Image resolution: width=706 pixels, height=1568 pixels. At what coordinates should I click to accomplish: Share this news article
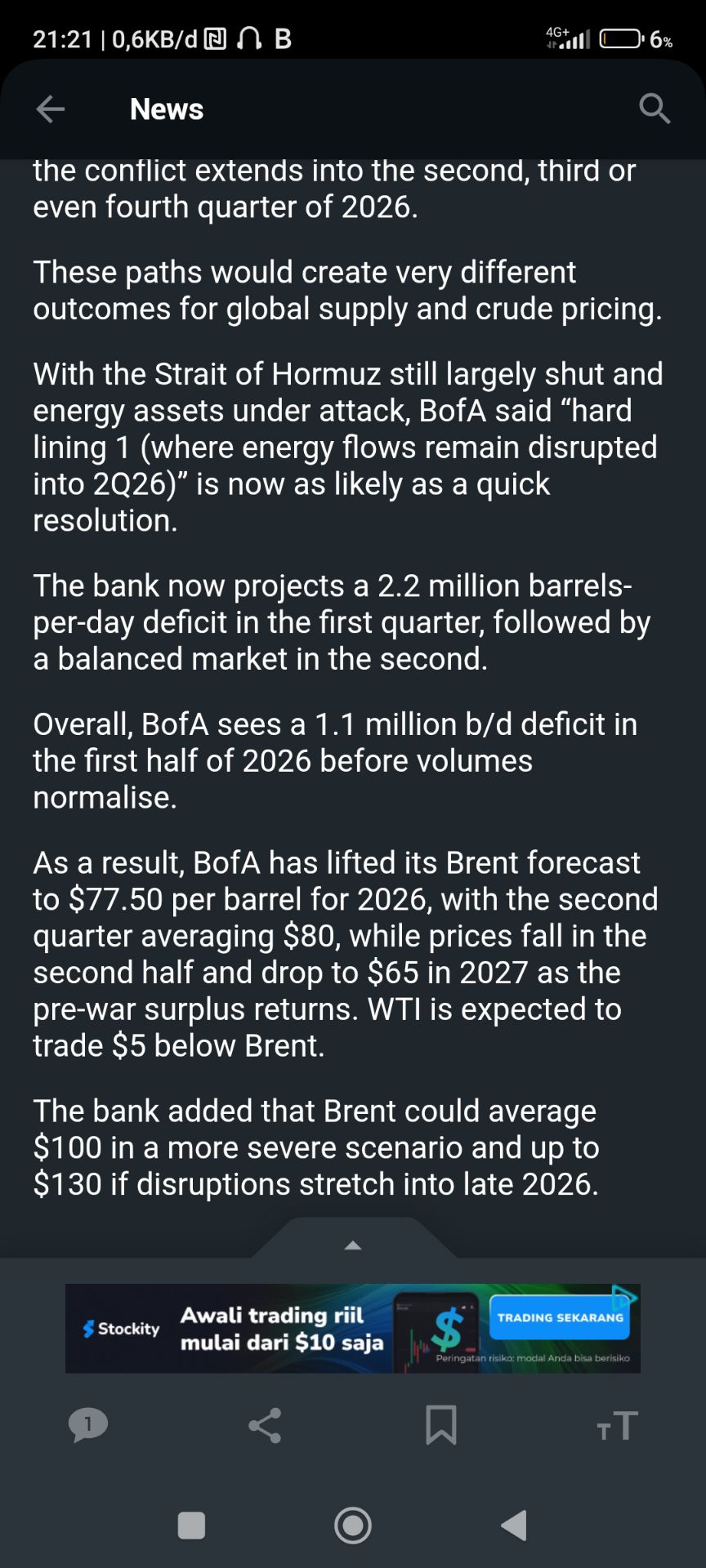(x=265, y=1425)
